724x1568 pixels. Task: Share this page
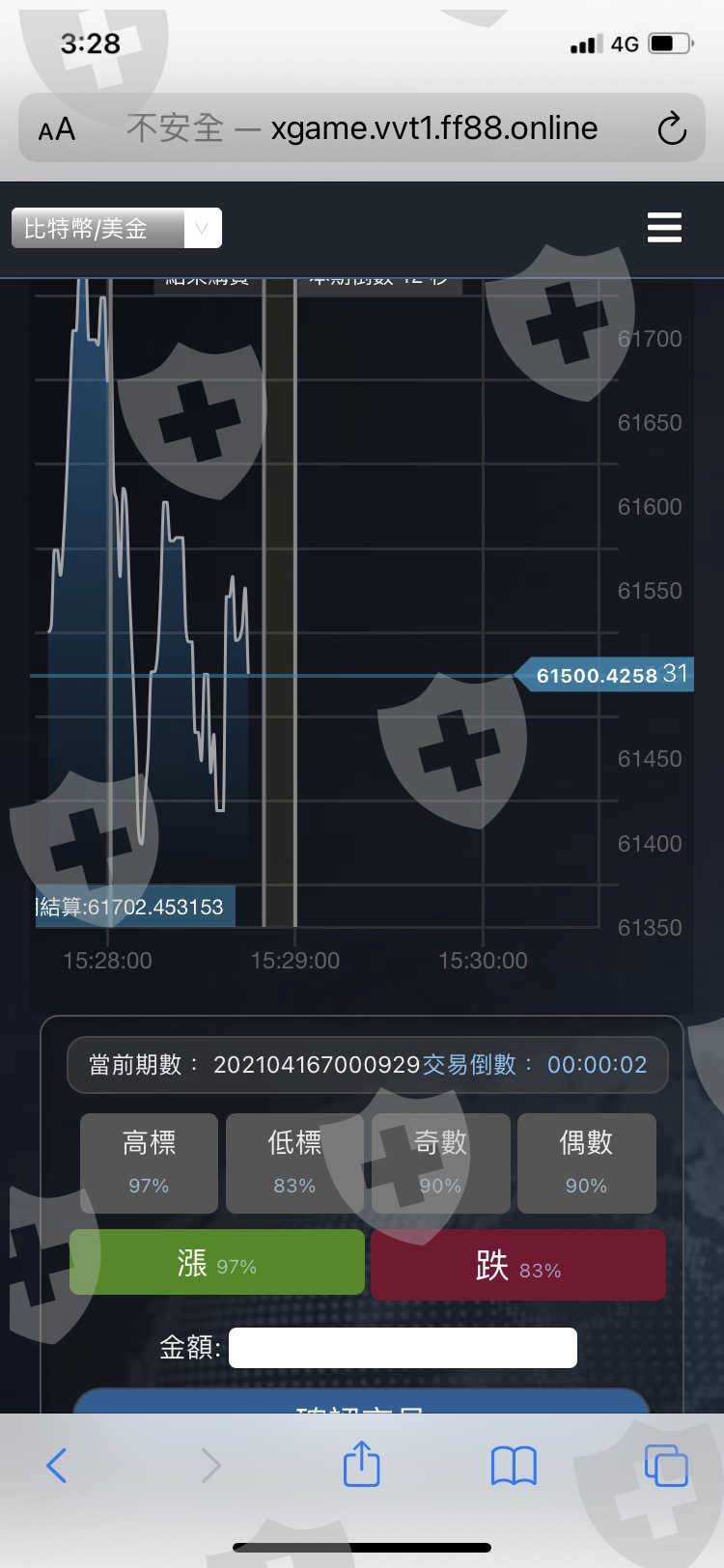click(x=362, y=1464)
